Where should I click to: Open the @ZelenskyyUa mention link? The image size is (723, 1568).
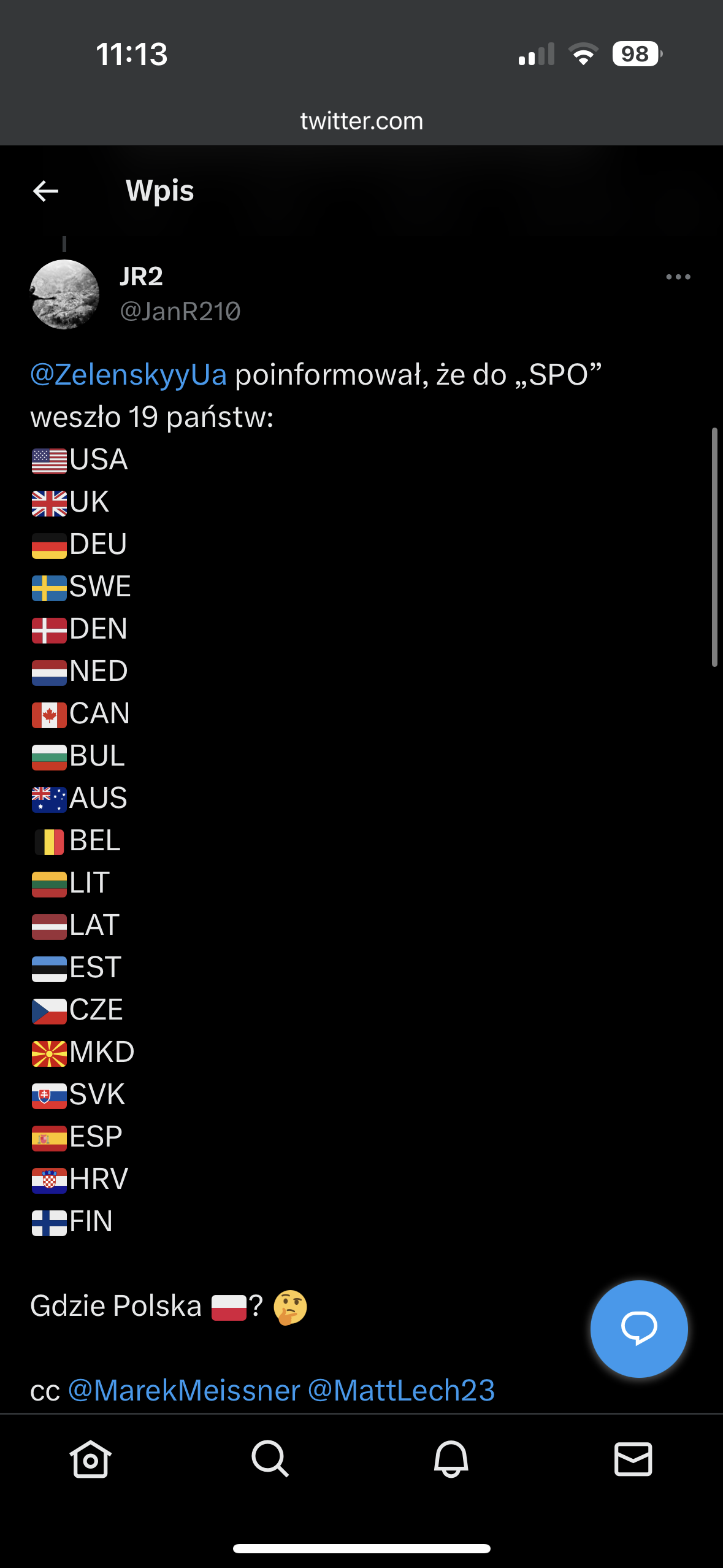pyautogui.click(x=129, y=375)
